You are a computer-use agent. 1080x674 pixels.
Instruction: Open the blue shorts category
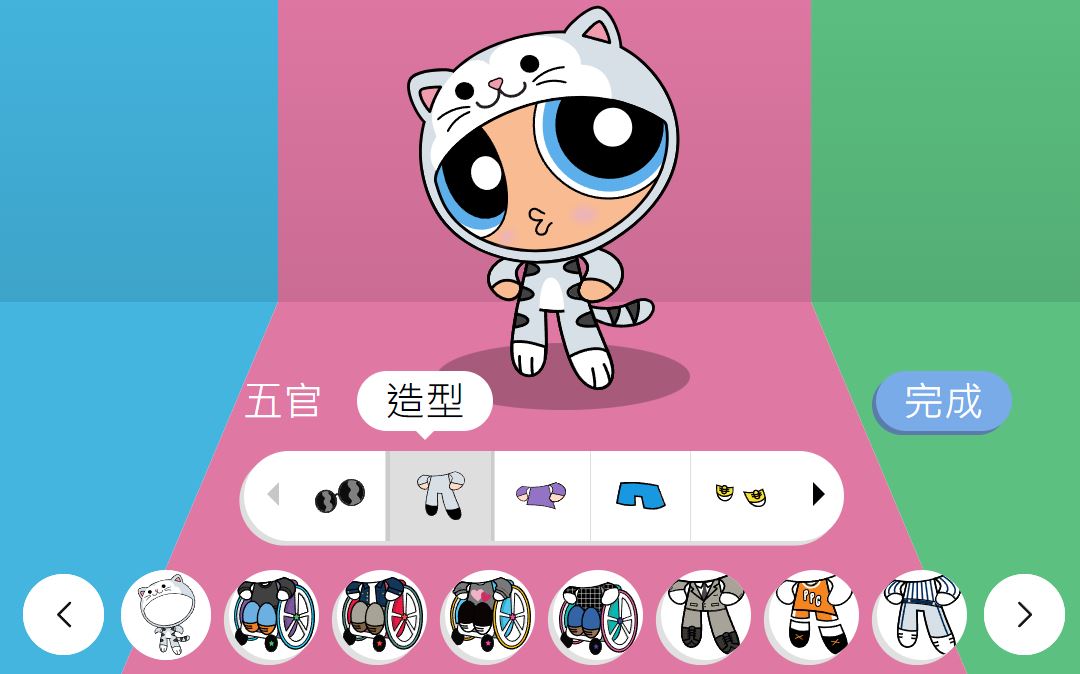(640, 495)
